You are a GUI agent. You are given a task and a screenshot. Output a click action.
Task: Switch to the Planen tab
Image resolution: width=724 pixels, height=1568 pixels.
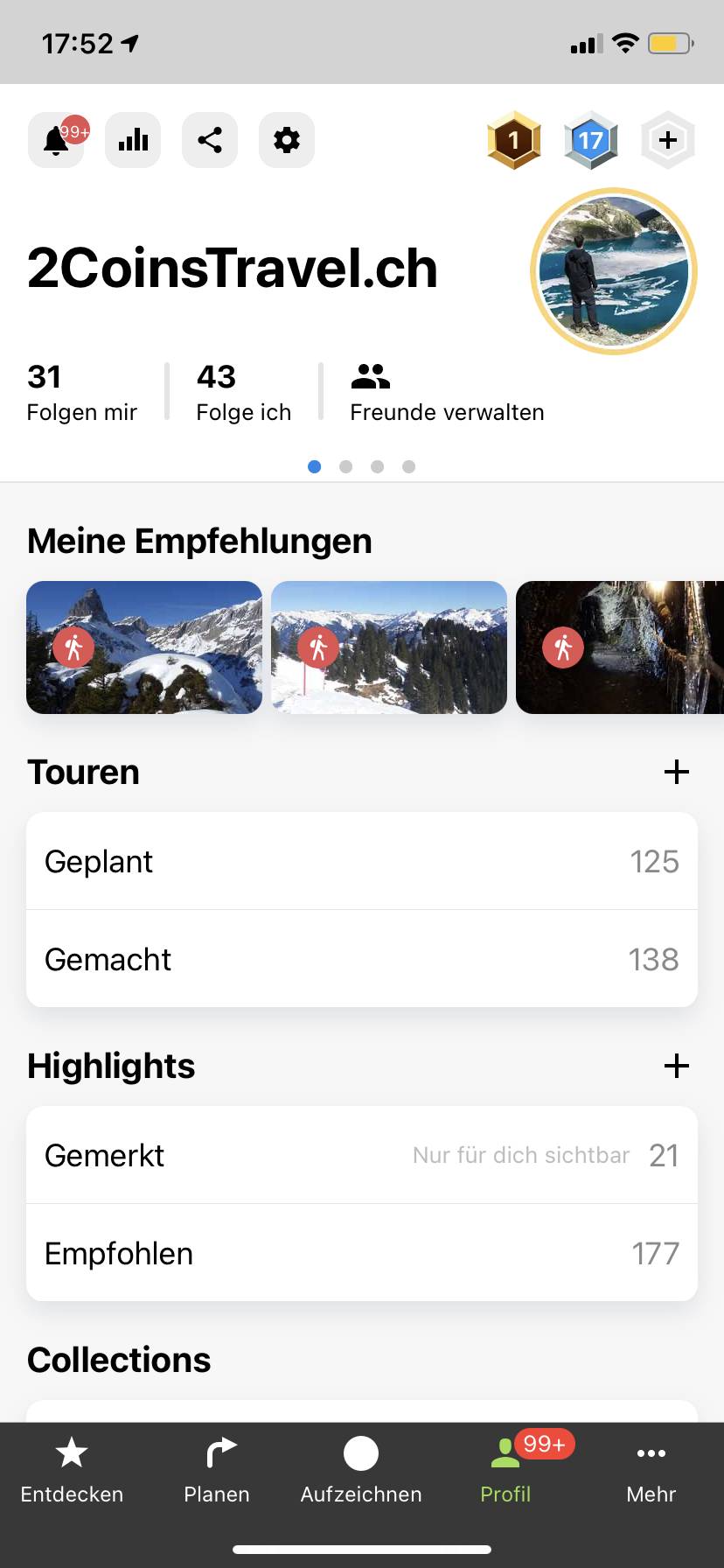coord(217,1470)
